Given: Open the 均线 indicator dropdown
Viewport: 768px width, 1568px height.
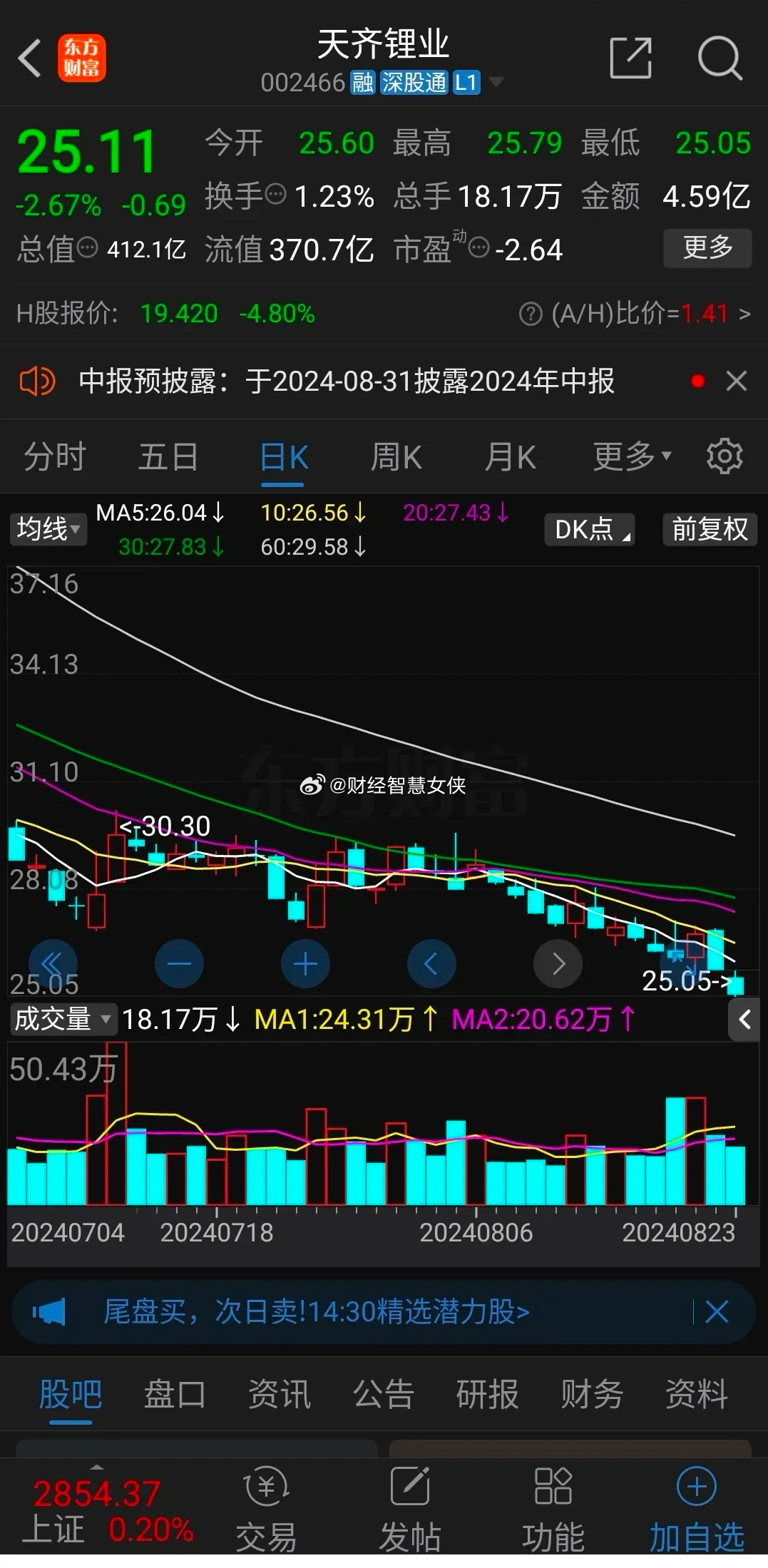Looking at the screenshot, I should [x=48, y=529].
